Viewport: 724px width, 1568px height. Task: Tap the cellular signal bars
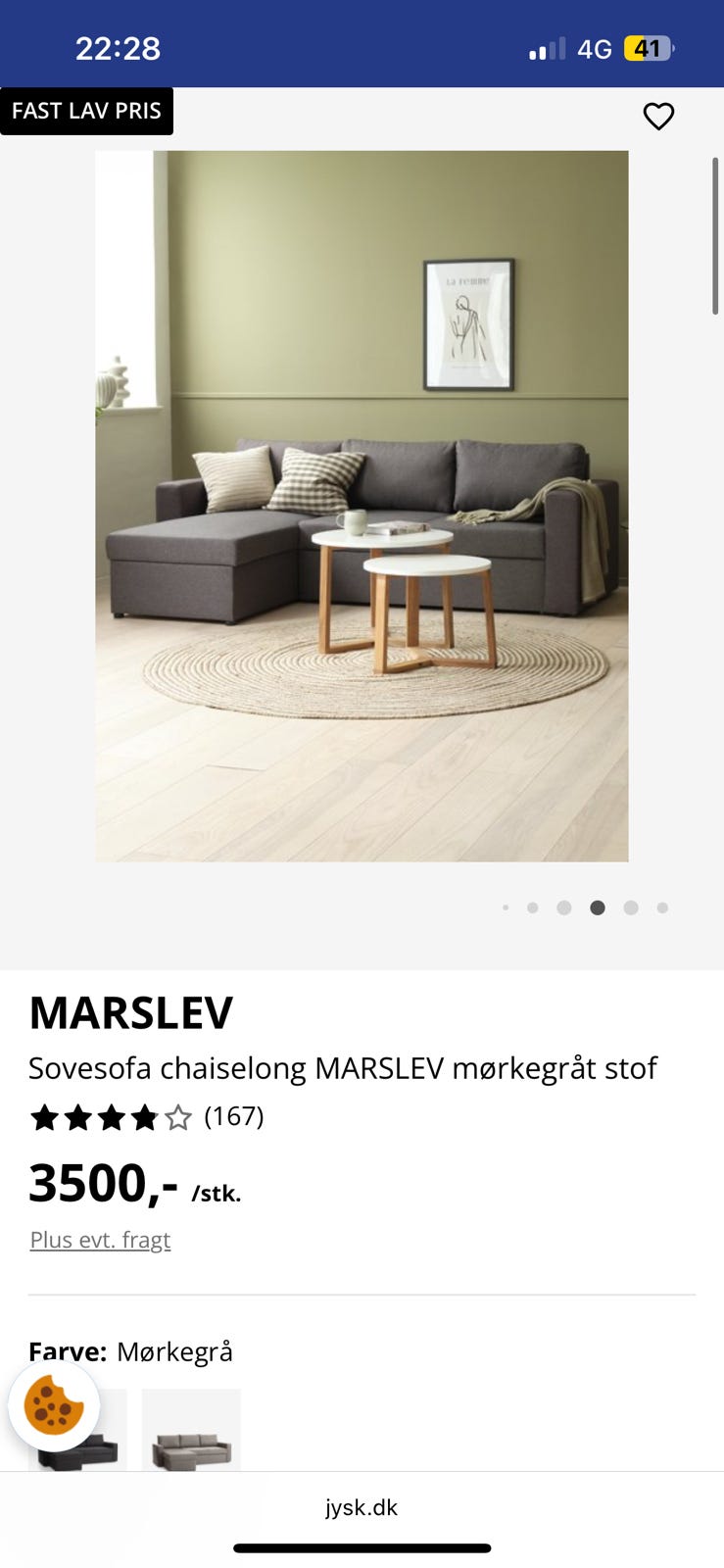[546, 46]
